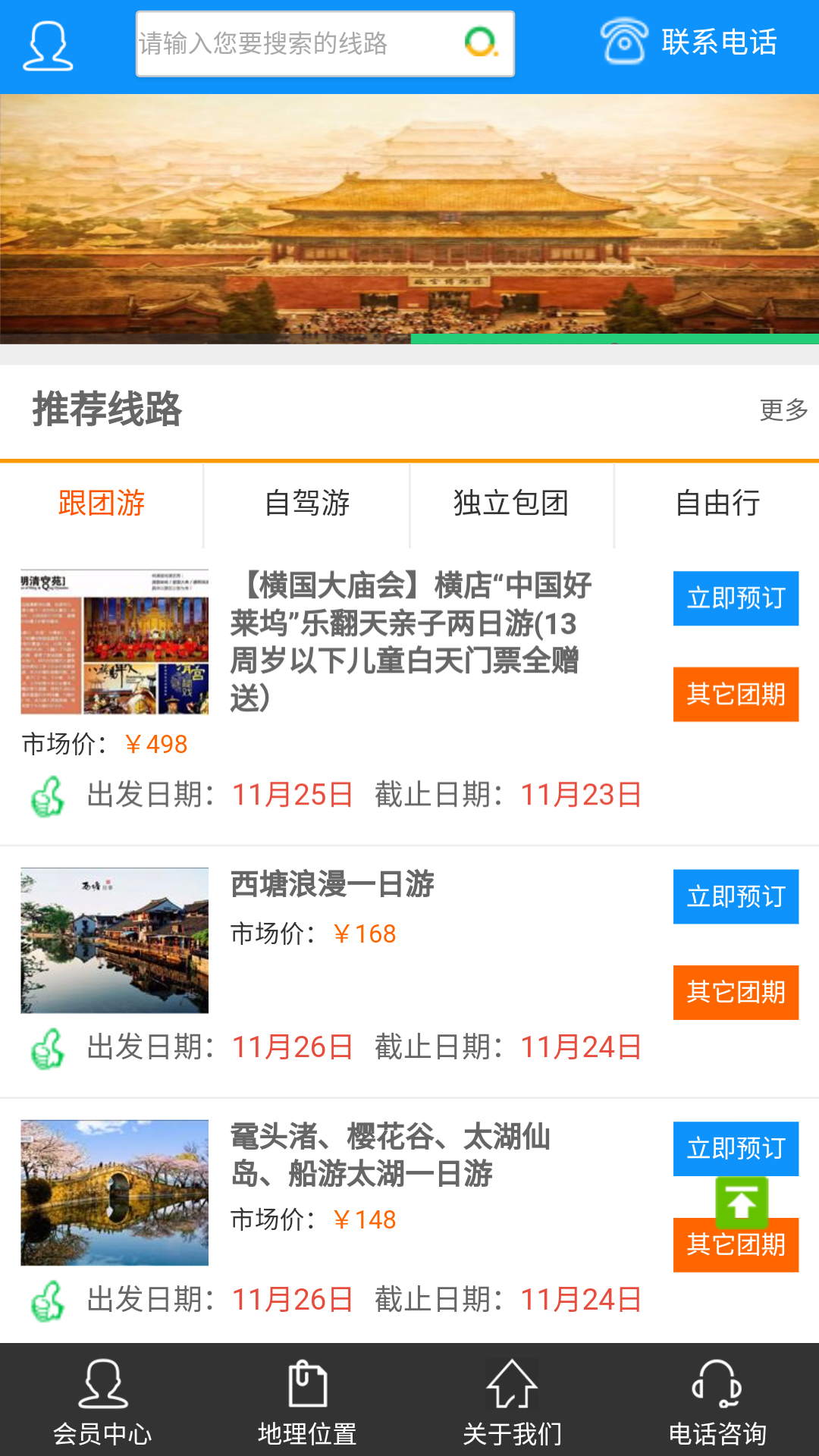Open 地理位置 location page

[x=307, y=1401]
